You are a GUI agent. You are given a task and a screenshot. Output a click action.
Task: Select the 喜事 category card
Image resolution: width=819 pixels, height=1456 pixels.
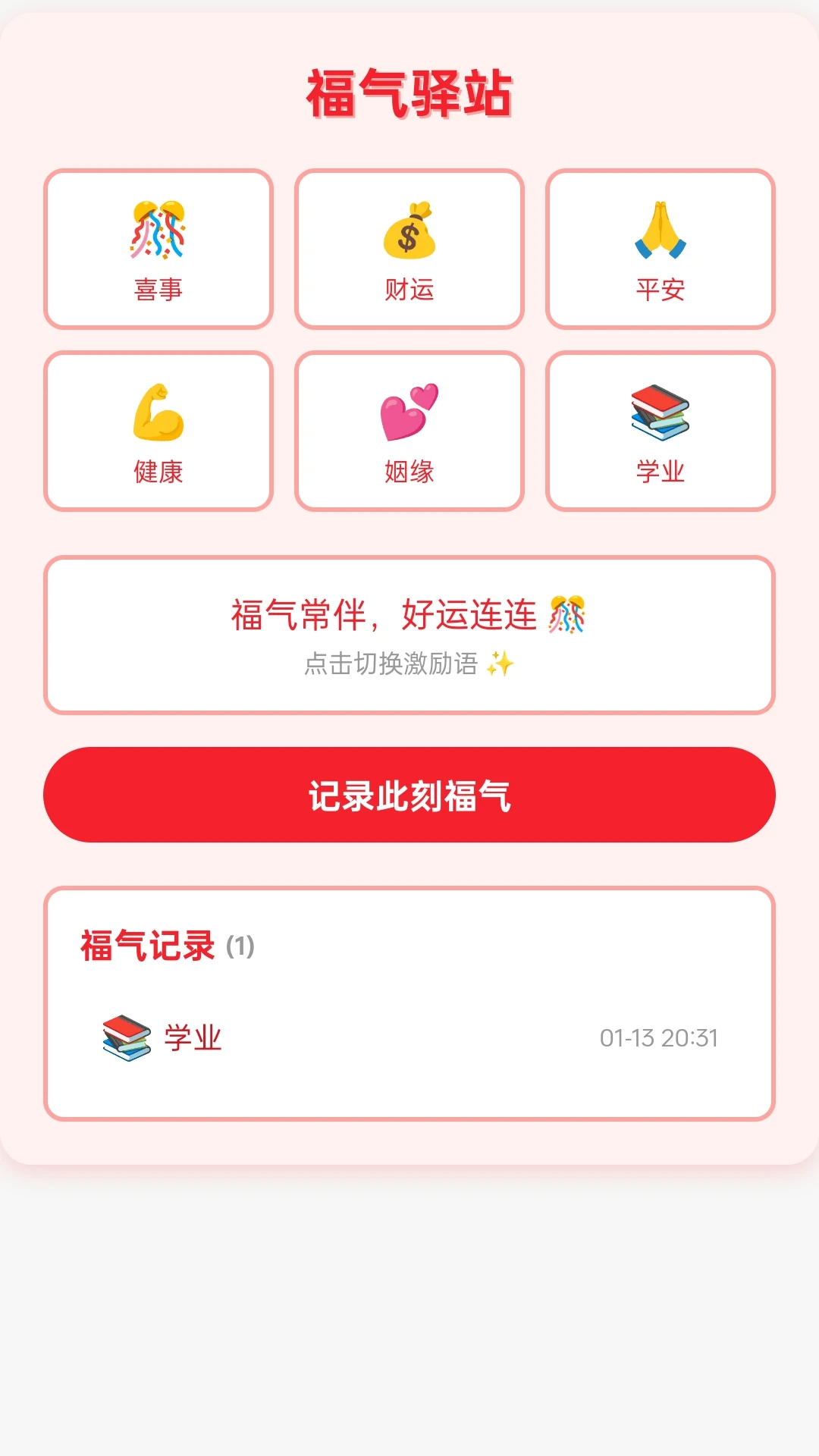(158, 249)
